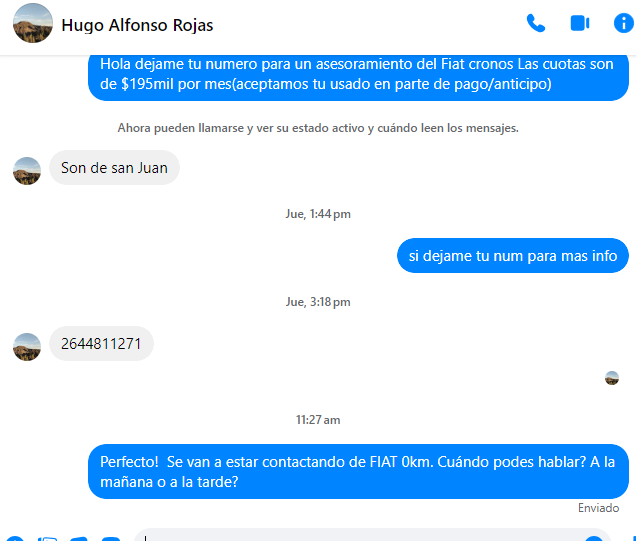Tap Hugo's avatar beside 'Son de san Juan'
Image resolution: width=636 pixels, height=541 pixels.
[x=27, y=170]
